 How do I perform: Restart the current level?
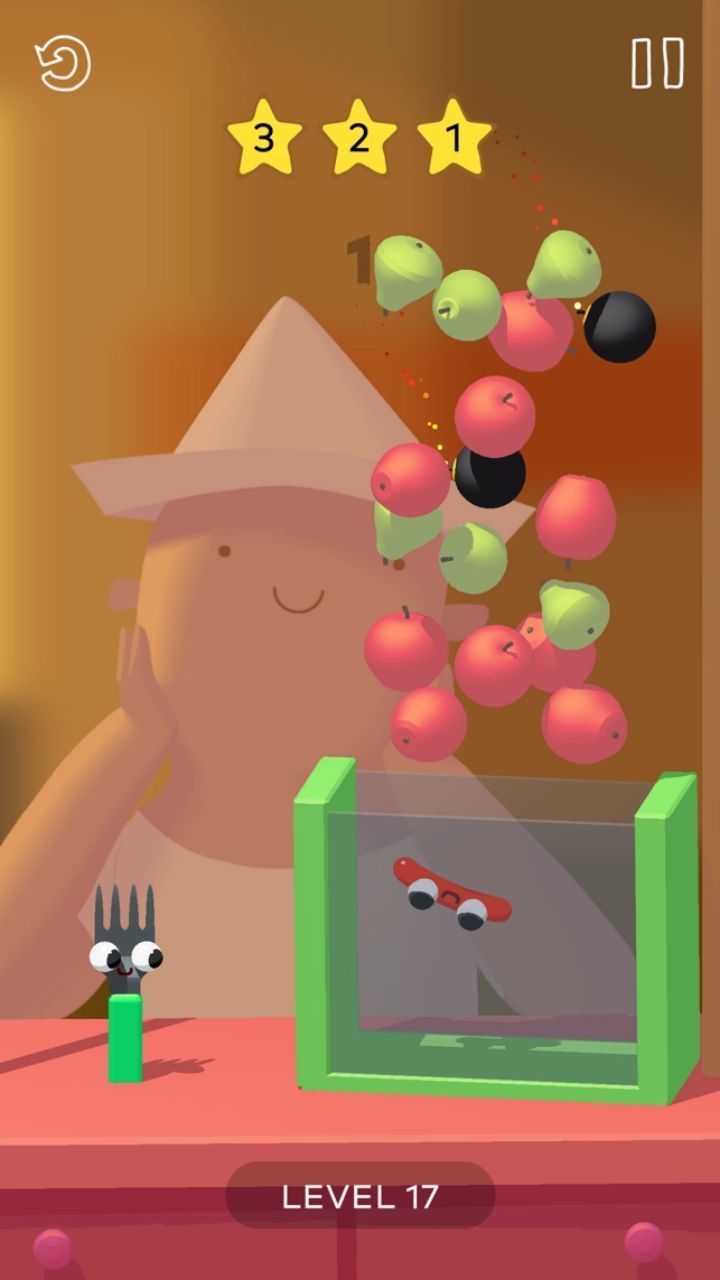pos(63,64)
